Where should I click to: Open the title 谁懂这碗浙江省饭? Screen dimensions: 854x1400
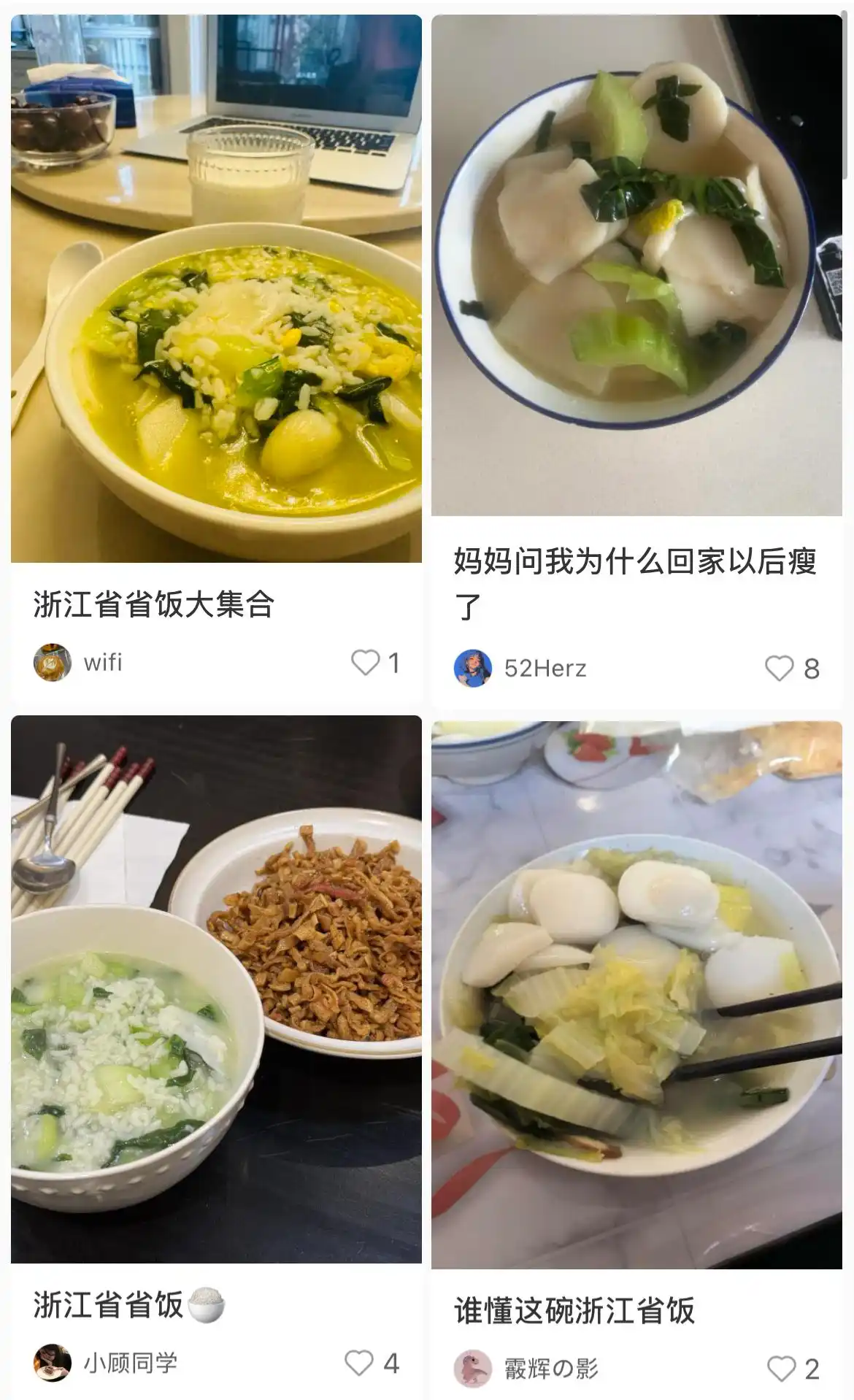[577, 1309]
